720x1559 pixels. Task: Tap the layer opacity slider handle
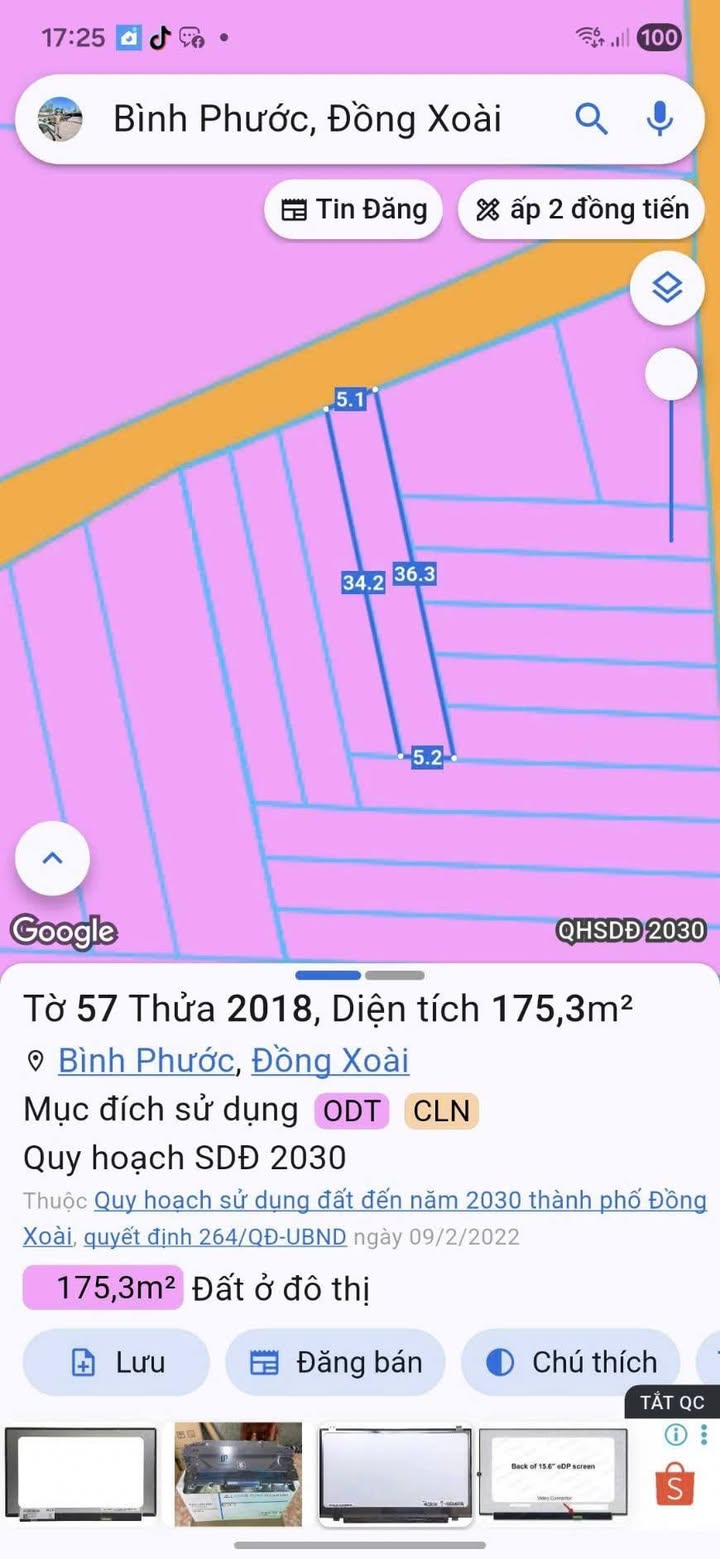670,375
